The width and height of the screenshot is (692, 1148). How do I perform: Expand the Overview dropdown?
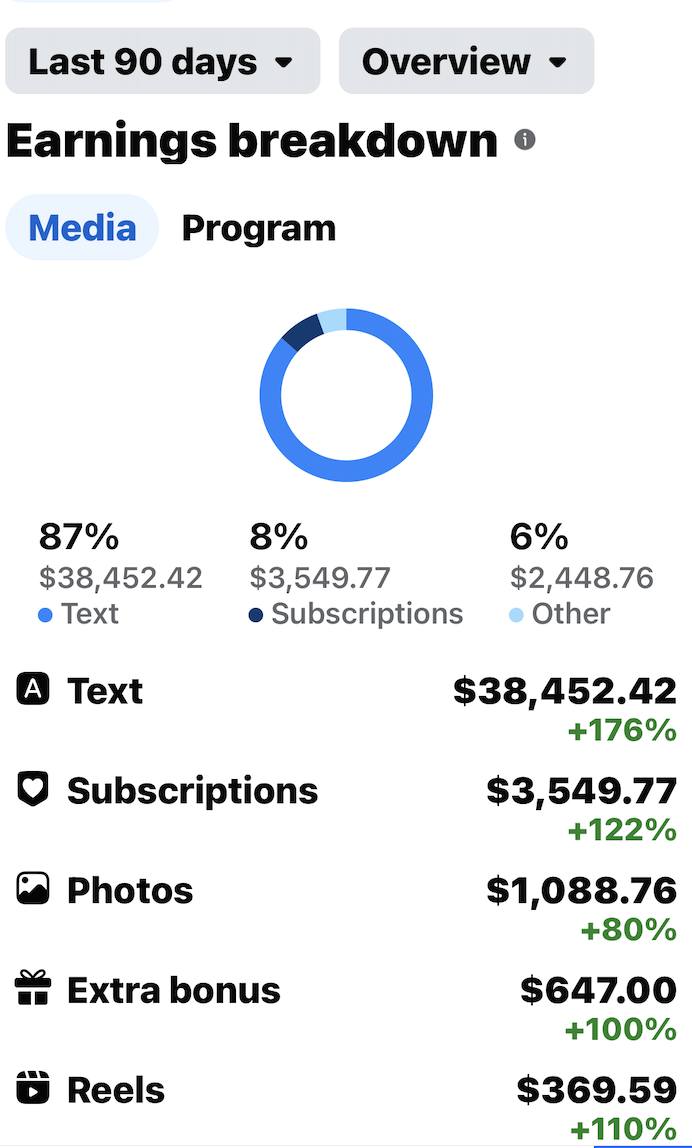tap(466, 62)
